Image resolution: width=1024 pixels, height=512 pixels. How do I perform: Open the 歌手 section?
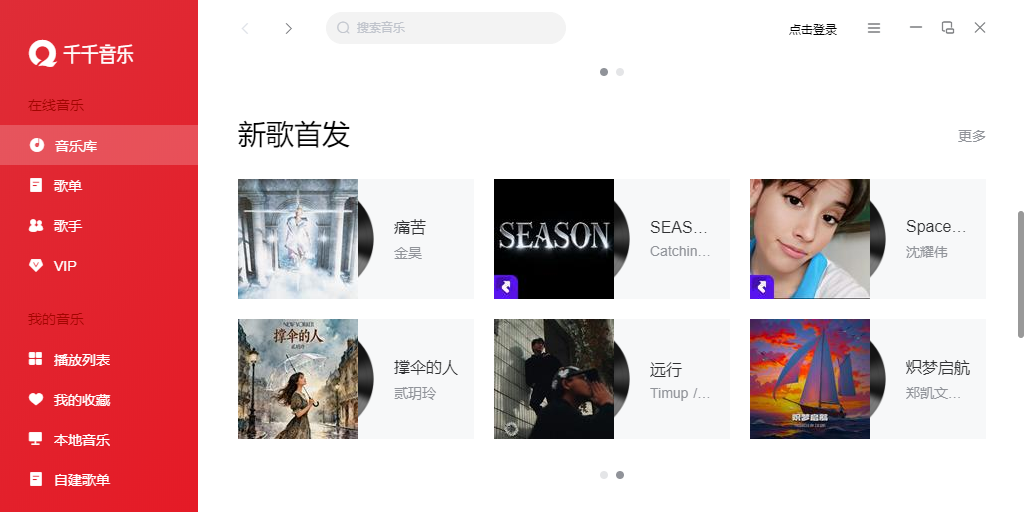coord(68,226)
